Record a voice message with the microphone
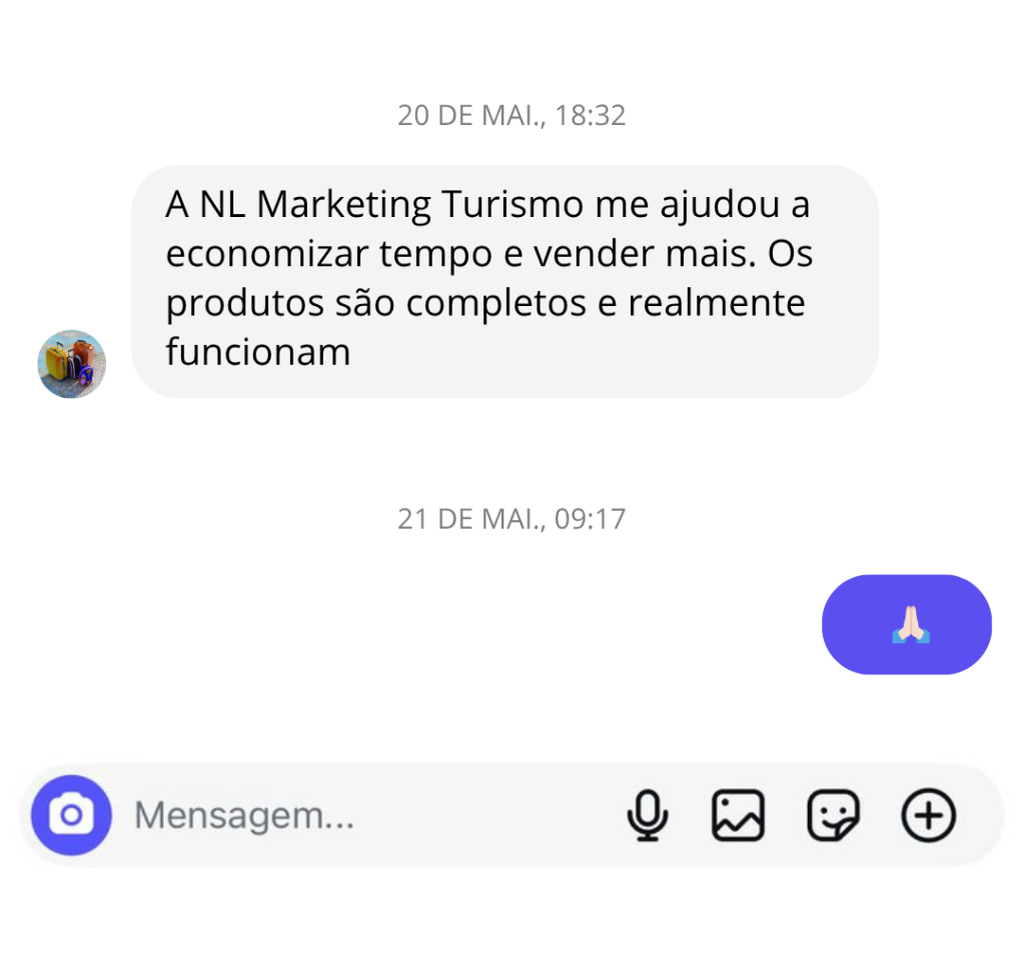 coord(647,815)
